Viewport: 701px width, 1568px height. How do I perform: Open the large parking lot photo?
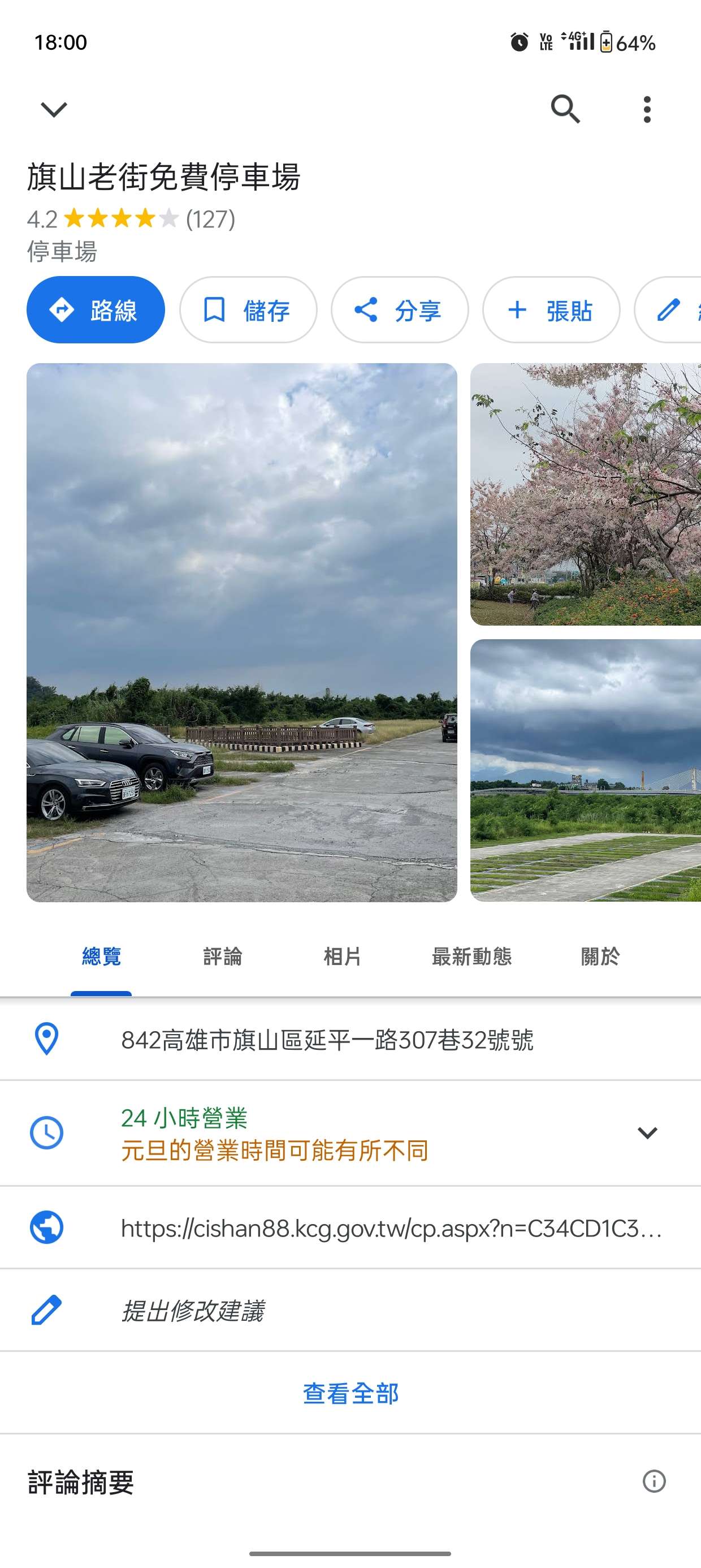pos(241,632)
